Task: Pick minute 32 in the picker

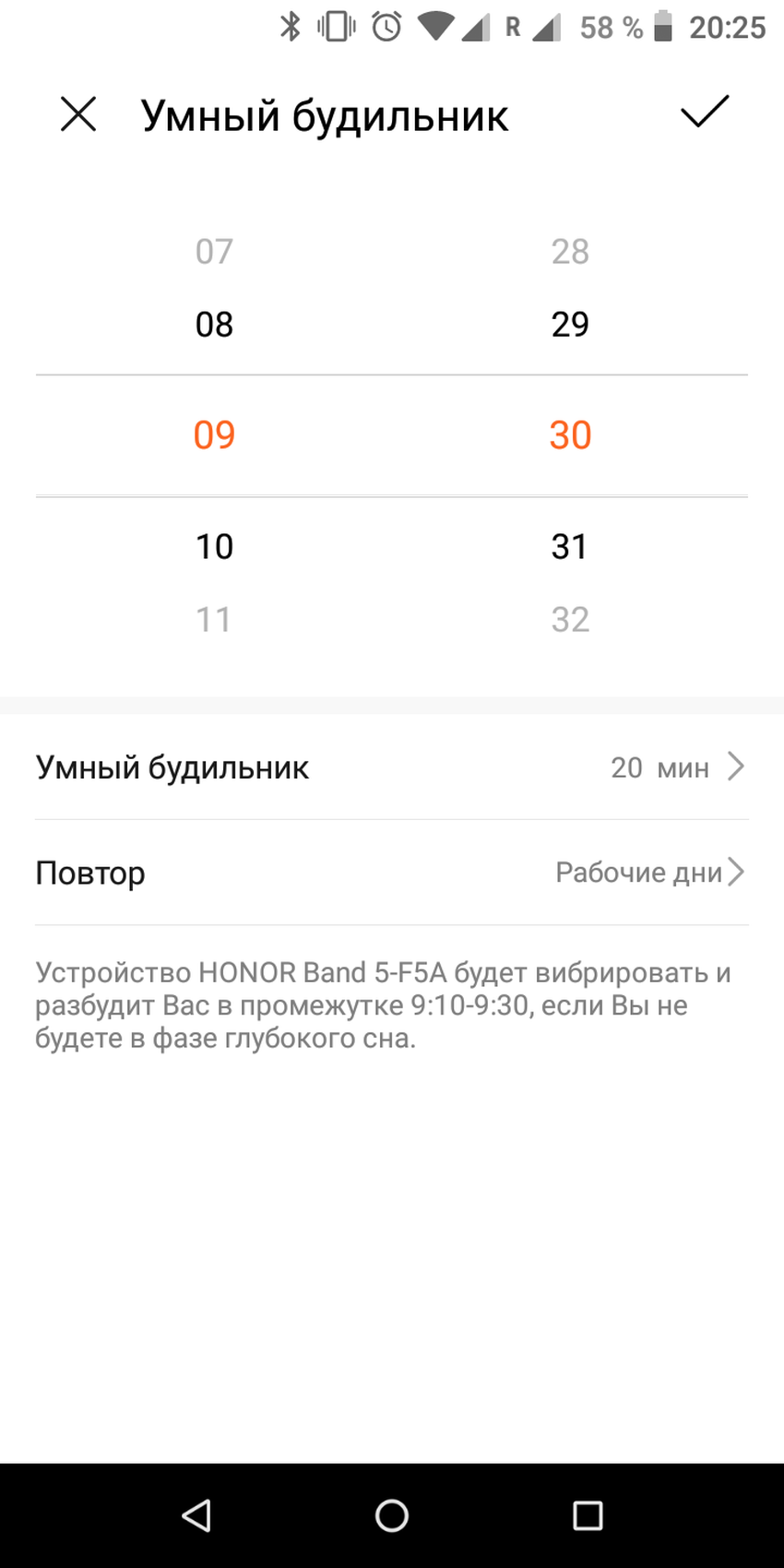Action: (570, 620)
